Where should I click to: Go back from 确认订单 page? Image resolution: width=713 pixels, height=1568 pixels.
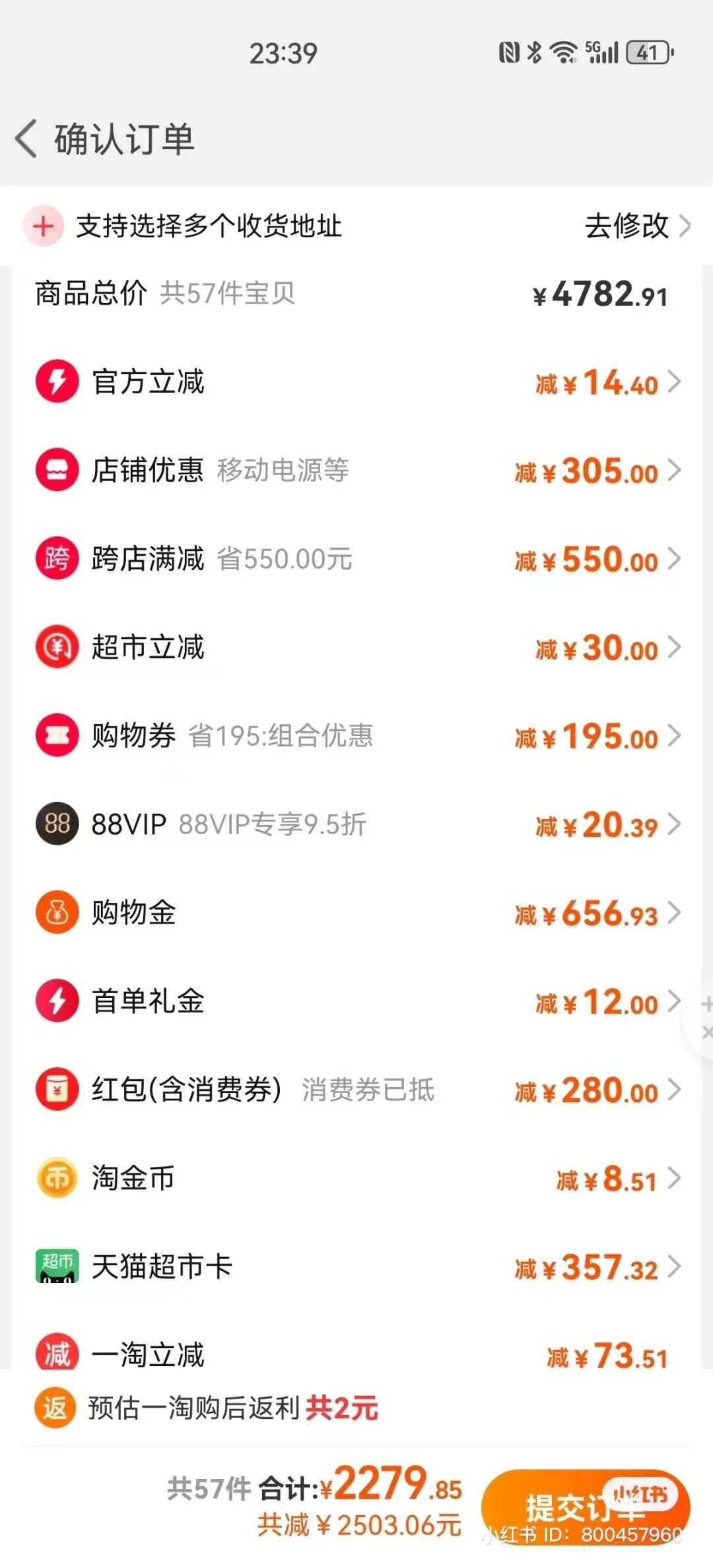pos(26,139)
